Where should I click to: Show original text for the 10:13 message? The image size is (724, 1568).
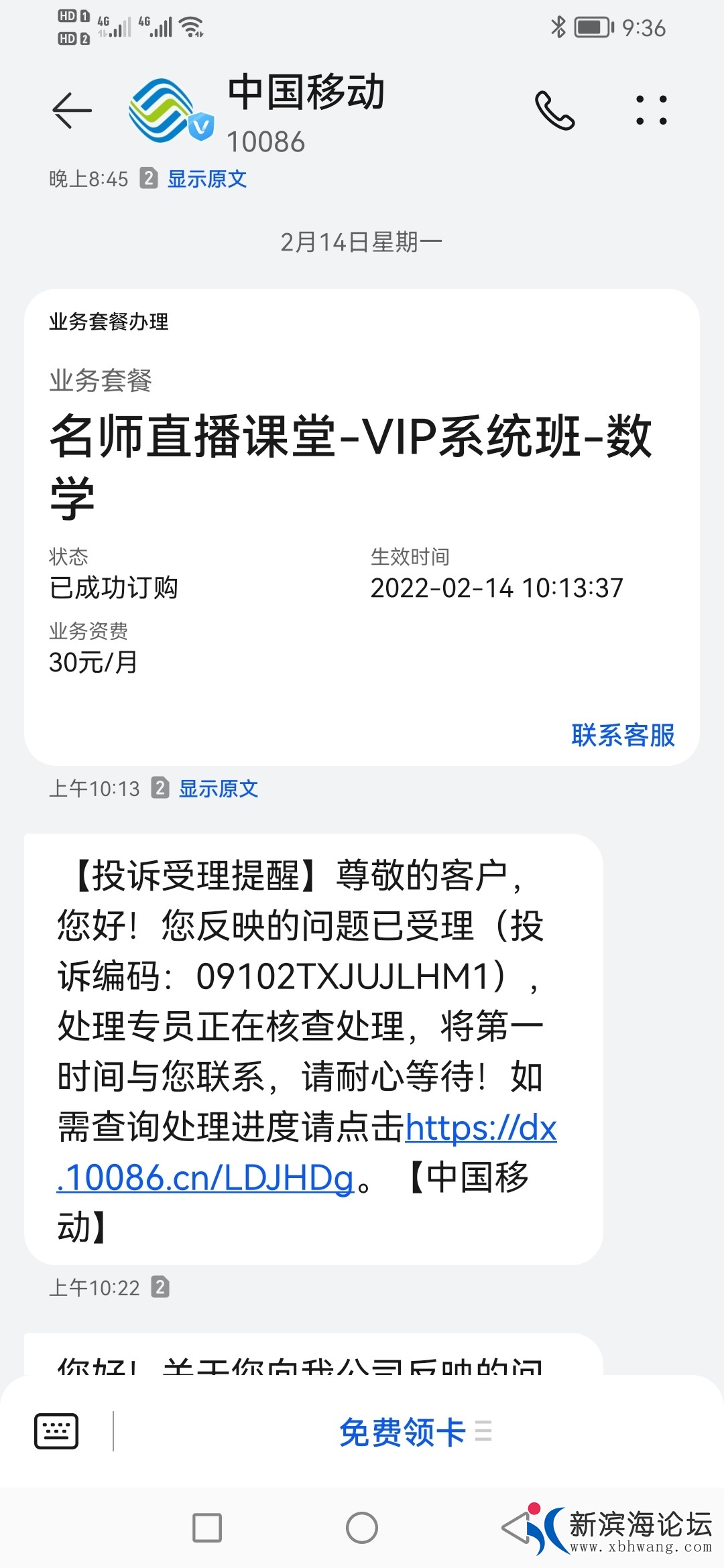pos(218,789)
